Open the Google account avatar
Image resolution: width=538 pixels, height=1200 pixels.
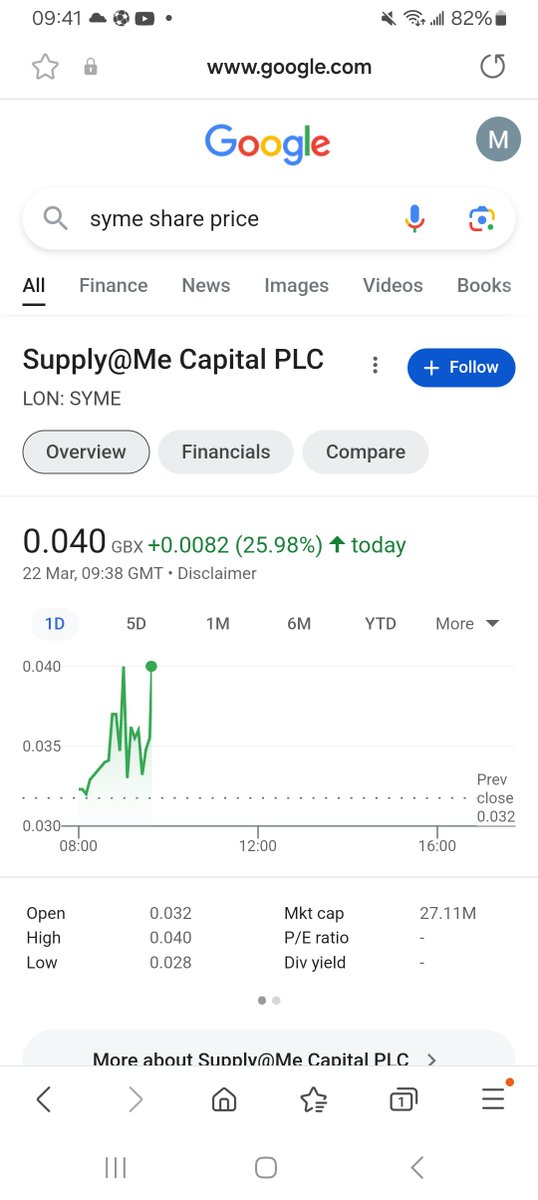click(x=498, y=140)
